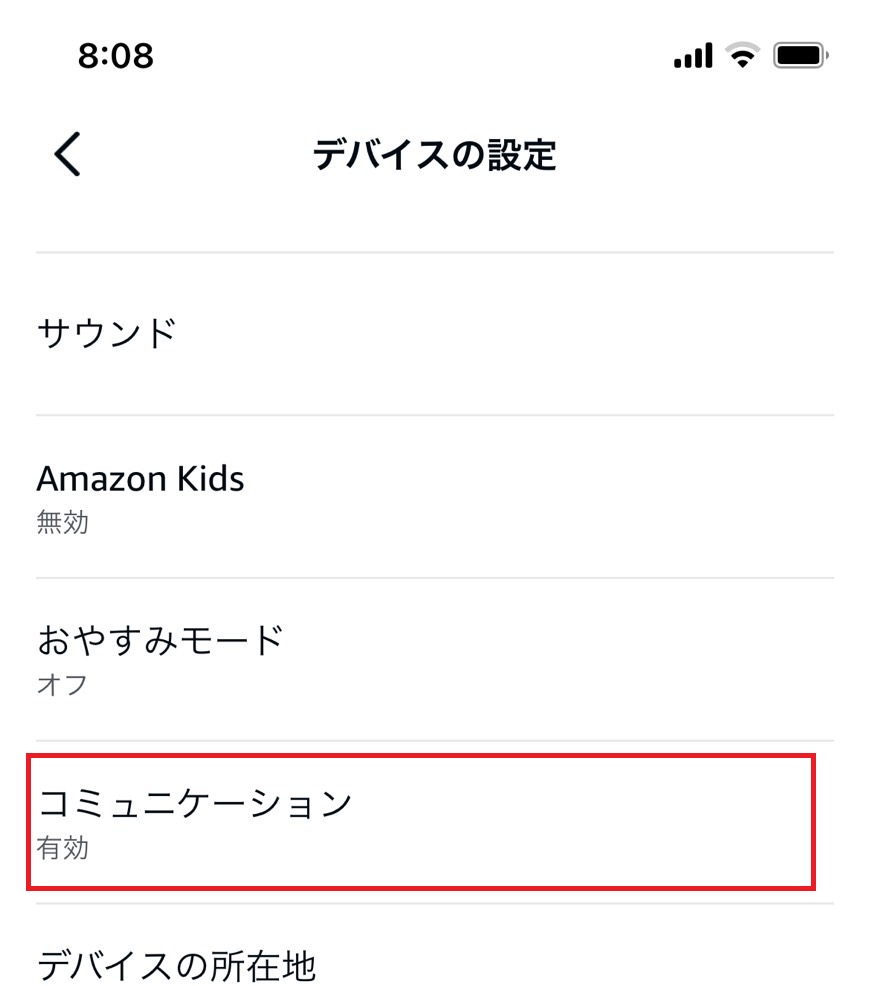Tap the デバイスの設定 title text

435,155
